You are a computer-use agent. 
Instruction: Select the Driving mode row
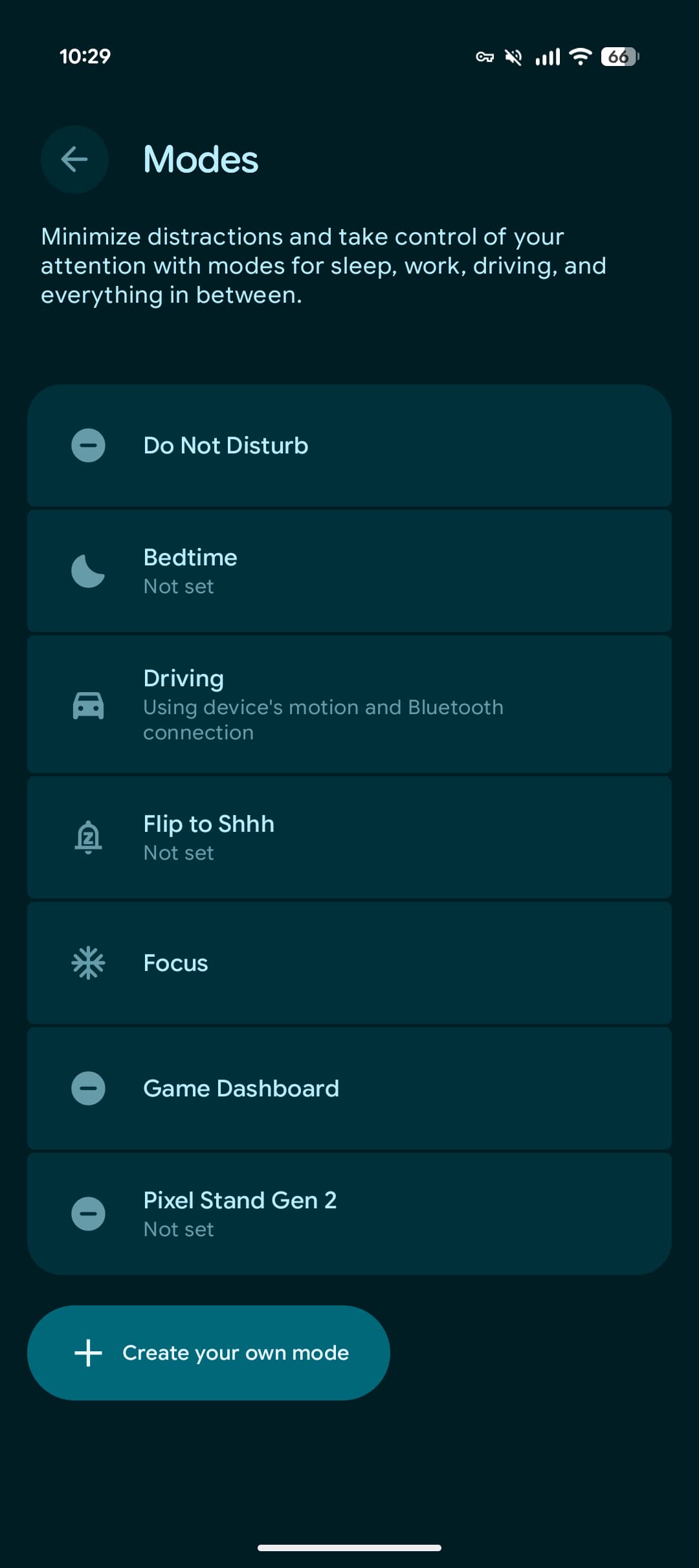coord(349,704)
